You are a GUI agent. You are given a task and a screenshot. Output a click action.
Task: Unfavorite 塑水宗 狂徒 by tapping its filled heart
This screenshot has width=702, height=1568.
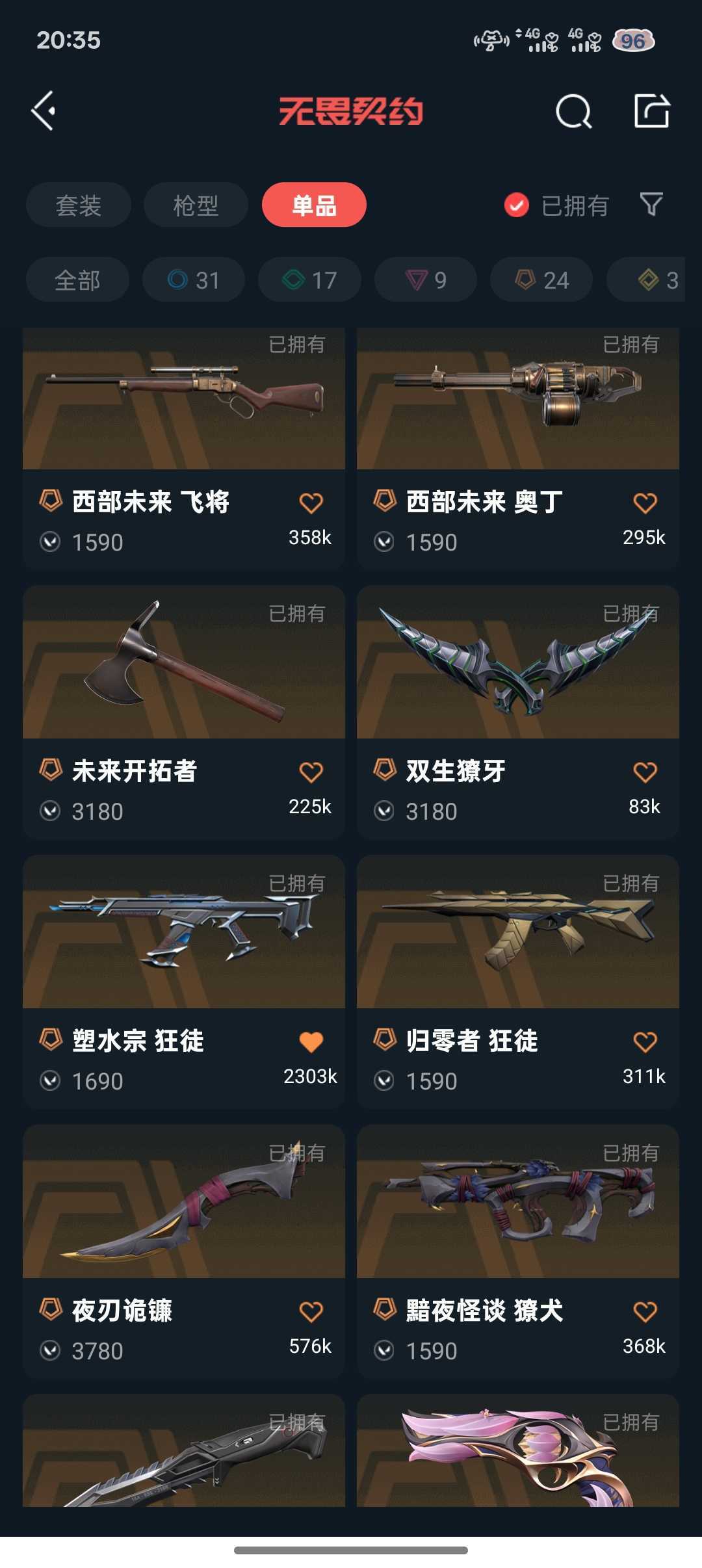point(311,1041)
